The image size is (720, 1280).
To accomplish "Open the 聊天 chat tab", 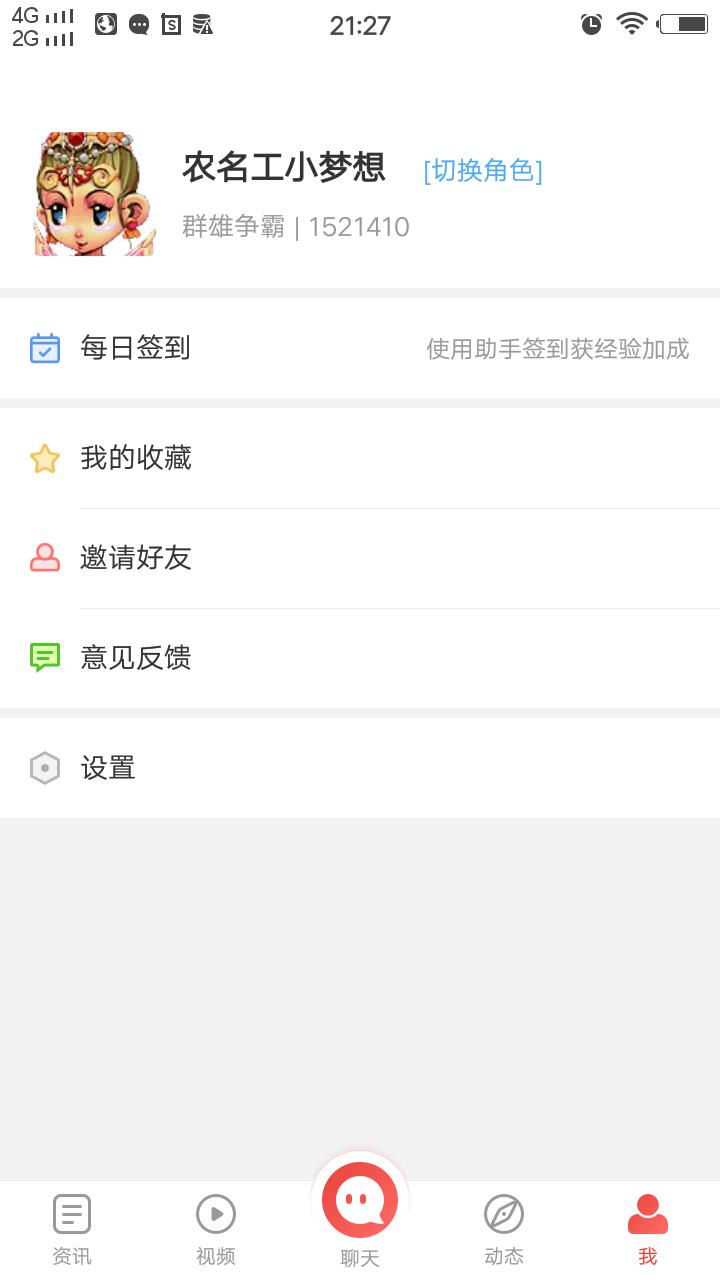I will (x=360, y=1215).
